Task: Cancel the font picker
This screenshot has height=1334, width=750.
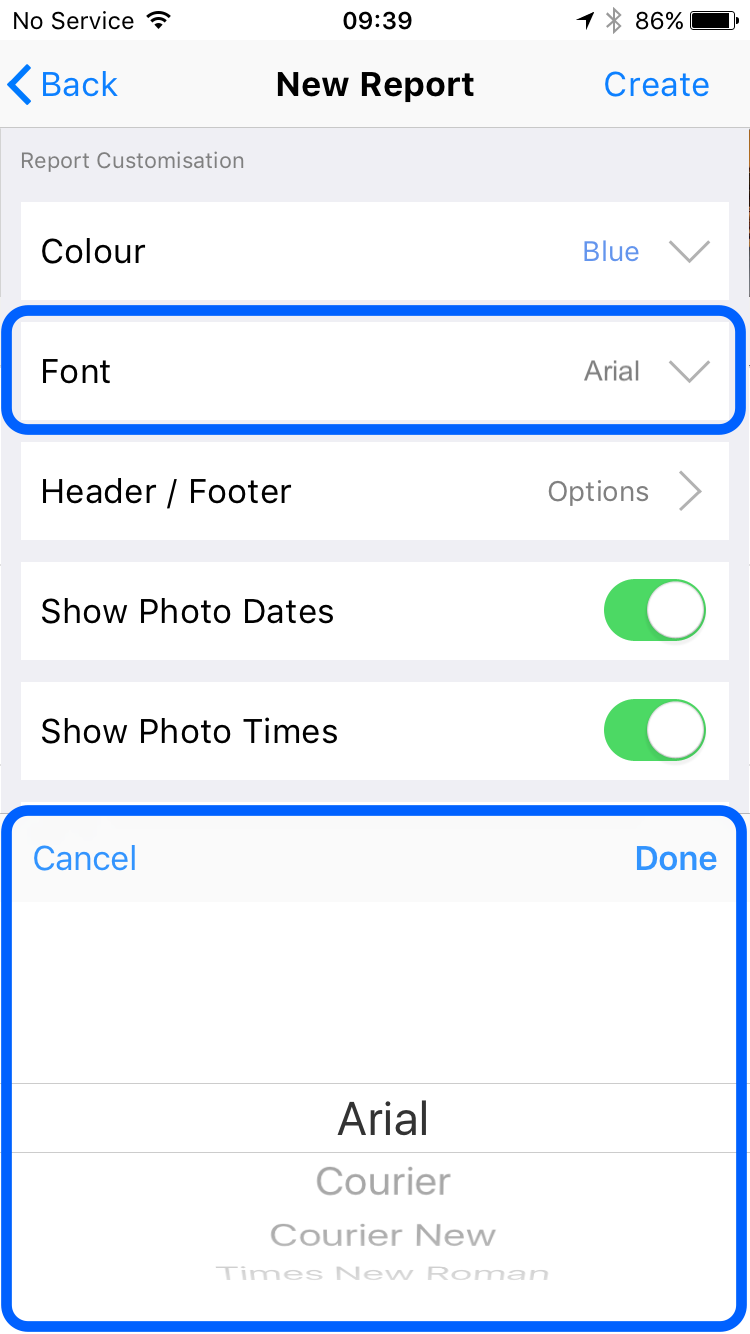Action: pyautogui.click(x=85, y=858)
